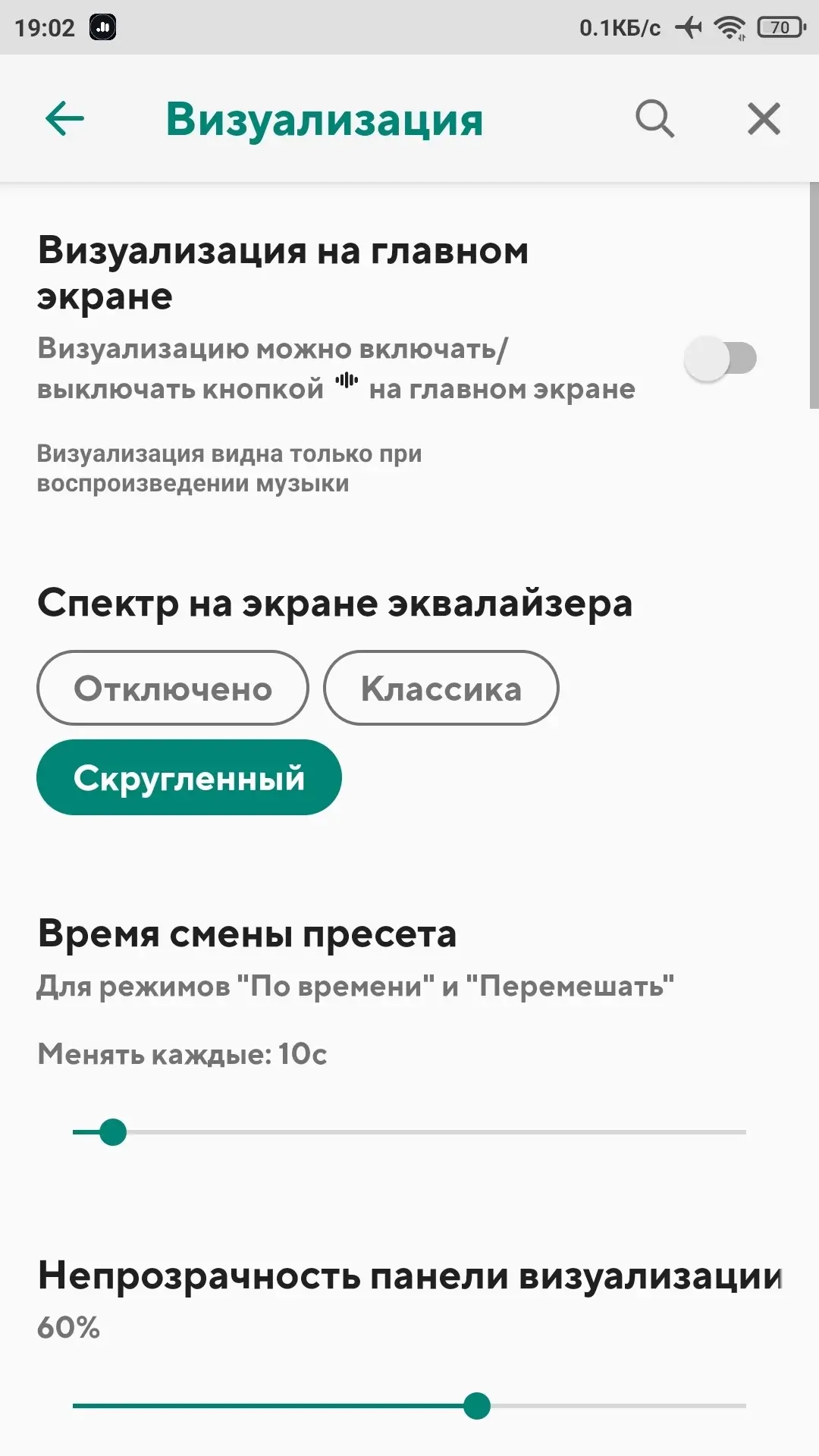Go back using the arrow icon
This screenshot has width=819, height=1456.
[x=64, y=119]
